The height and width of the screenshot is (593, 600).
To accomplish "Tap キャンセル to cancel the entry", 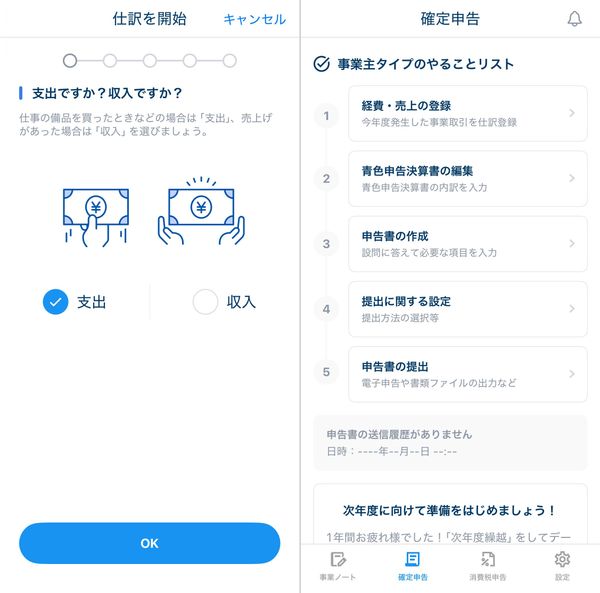I will click(254, 19).
